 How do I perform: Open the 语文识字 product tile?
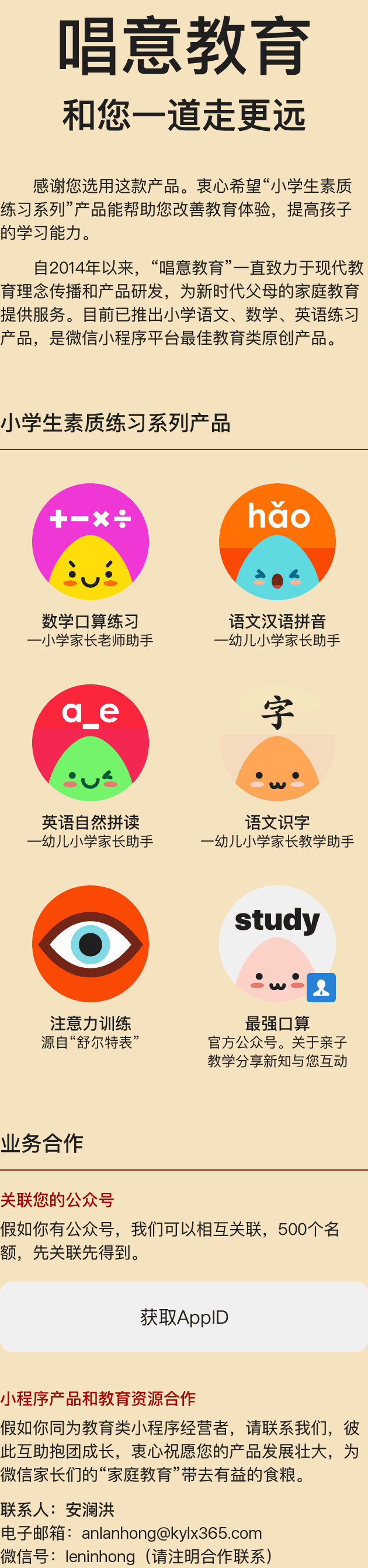(277, 742)
